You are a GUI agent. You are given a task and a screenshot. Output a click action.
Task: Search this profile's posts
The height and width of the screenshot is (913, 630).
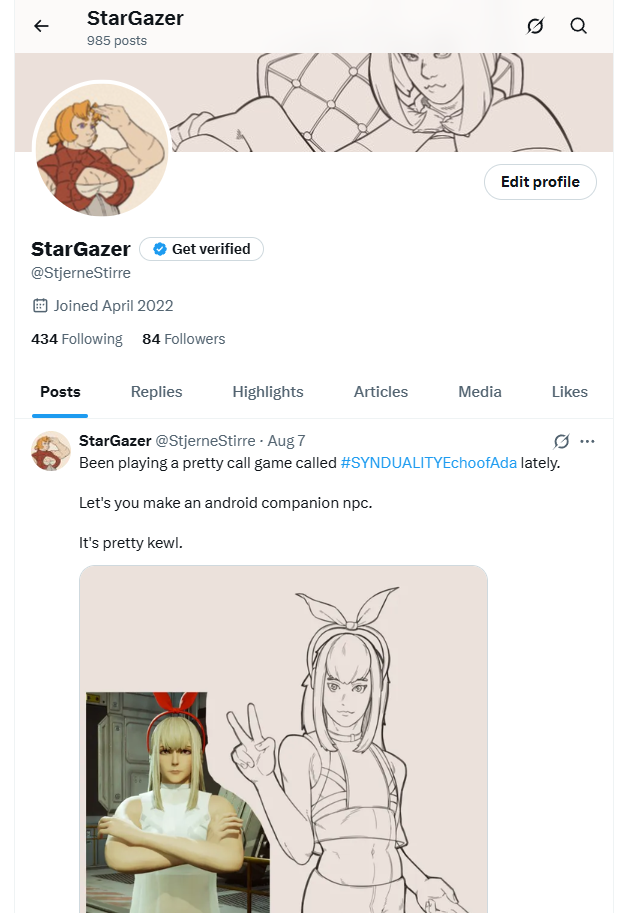tap(579, 26)
